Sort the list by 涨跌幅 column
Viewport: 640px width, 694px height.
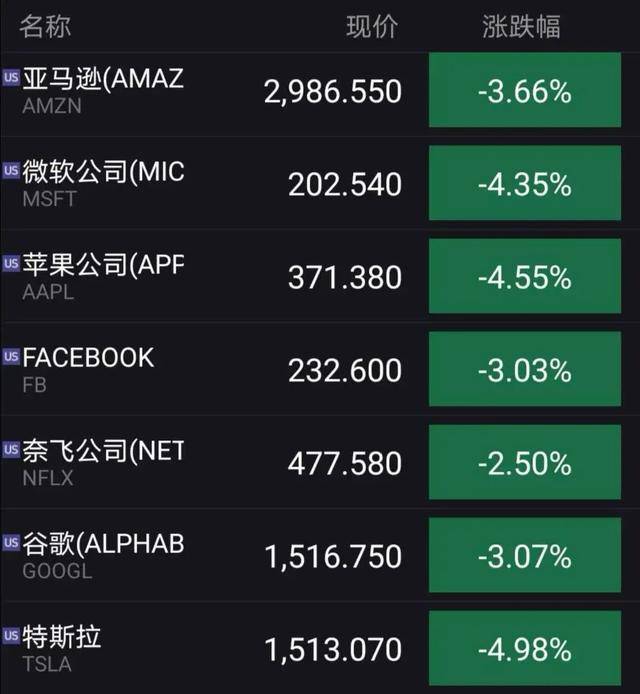[521, 26]
